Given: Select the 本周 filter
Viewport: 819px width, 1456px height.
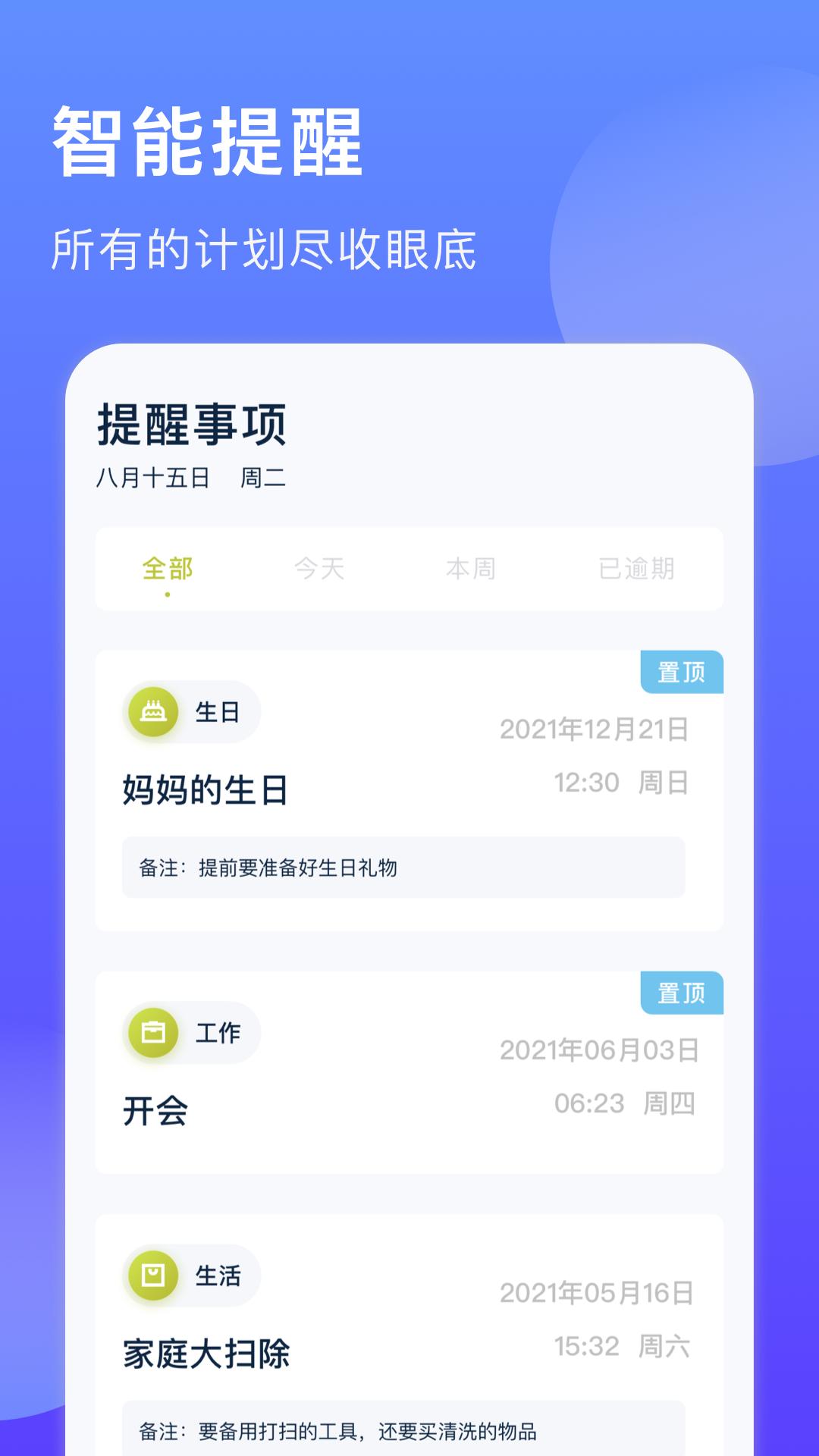Looking at the screenshot, I should (x=471, y=570).
